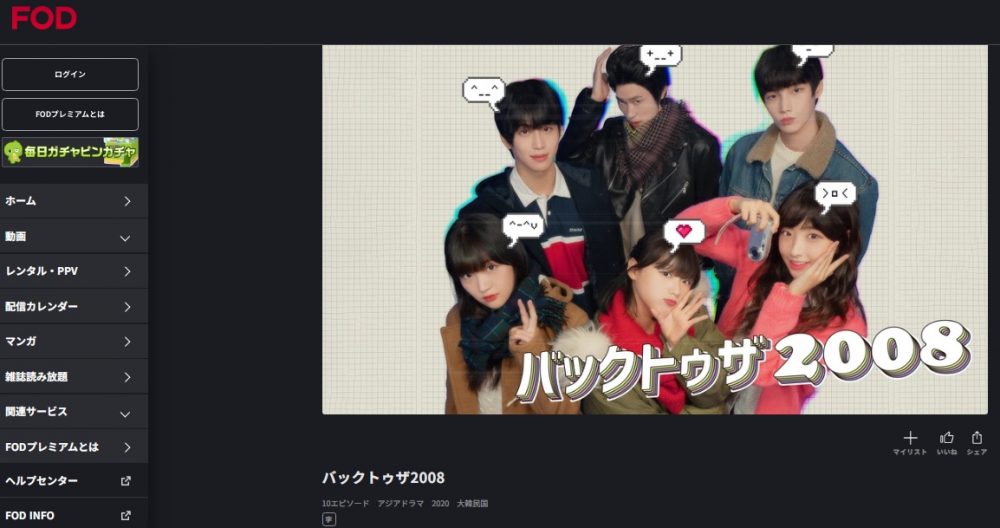Share バックトゥザ2008 via シェア
This screenshot has width=1000, height=528.
click(x=977, y=443)
